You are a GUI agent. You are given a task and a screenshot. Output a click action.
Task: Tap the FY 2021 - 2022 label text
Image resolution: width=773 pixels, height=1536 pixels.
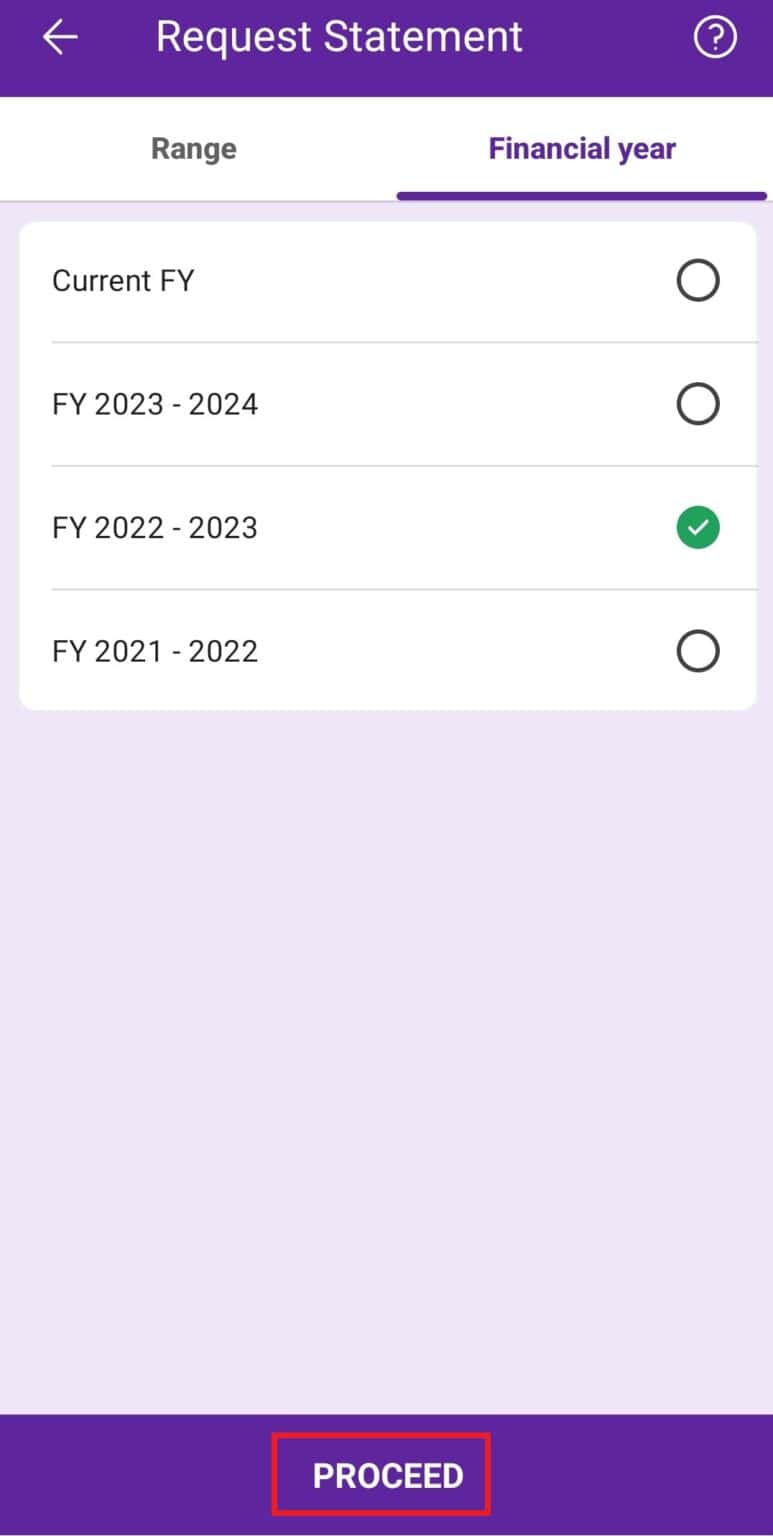[154, 651]
